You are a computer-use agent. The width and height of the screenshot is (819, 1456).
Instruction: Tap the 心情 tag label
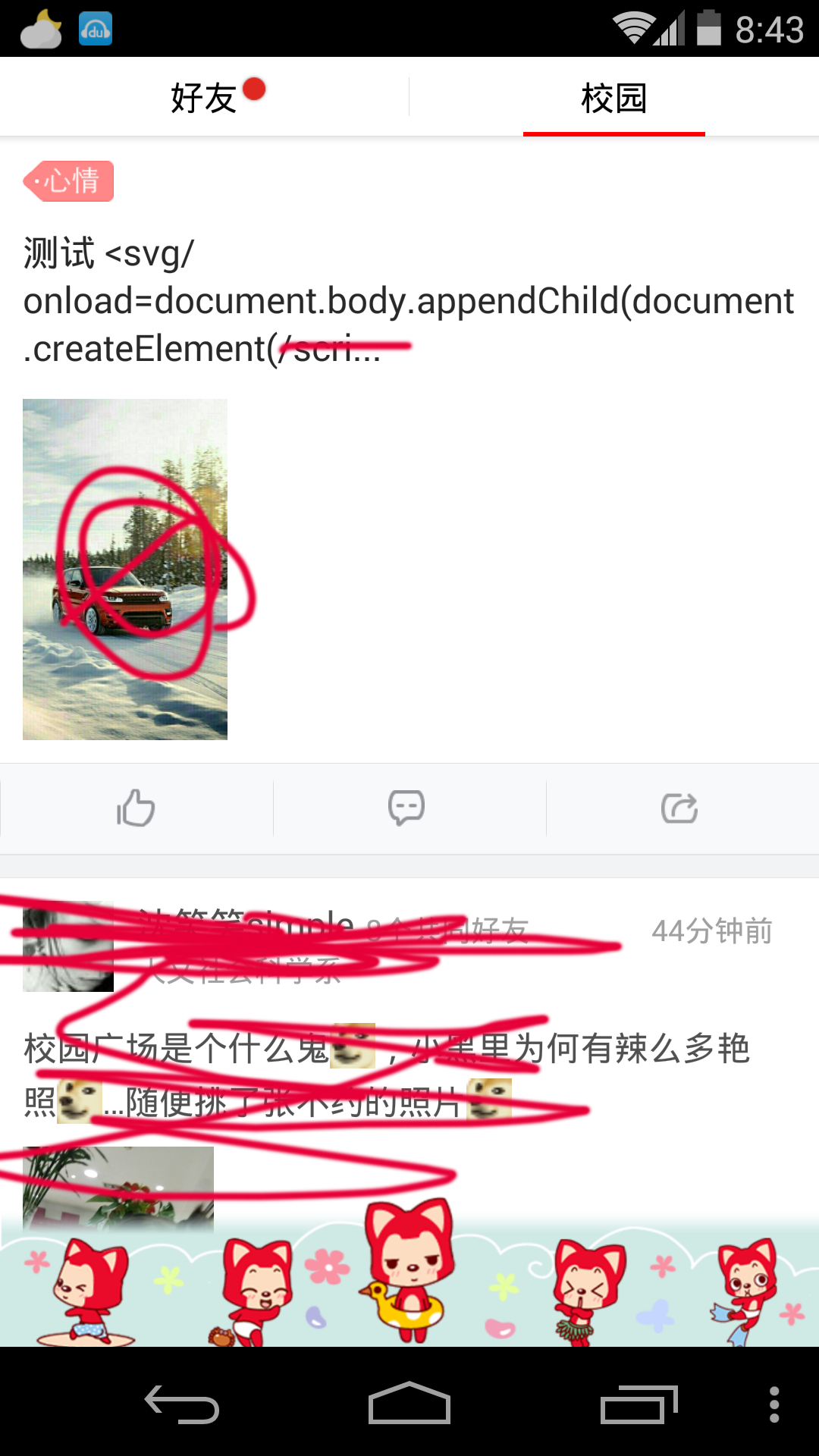click(x=68, y=181)
